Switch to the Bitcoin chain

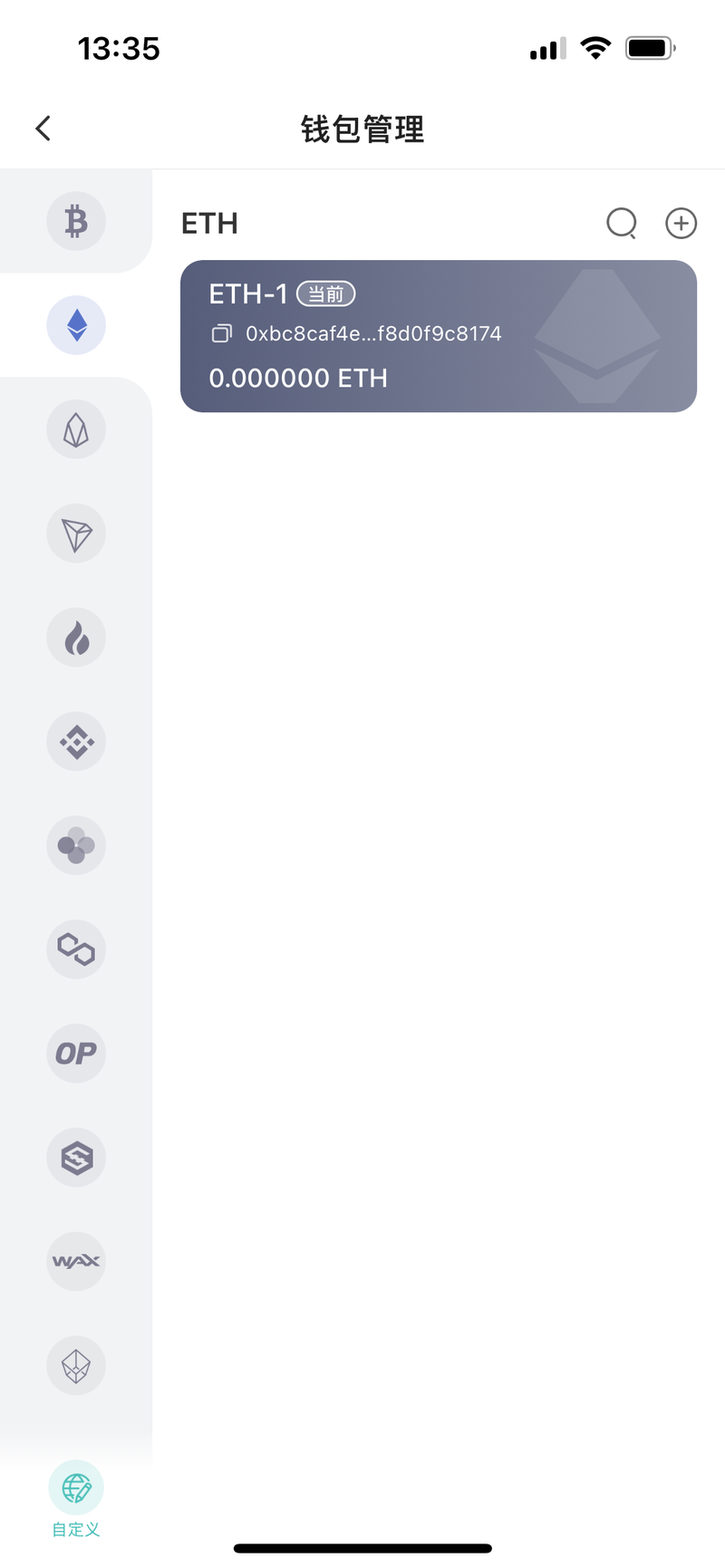click(x=76, y=221)
